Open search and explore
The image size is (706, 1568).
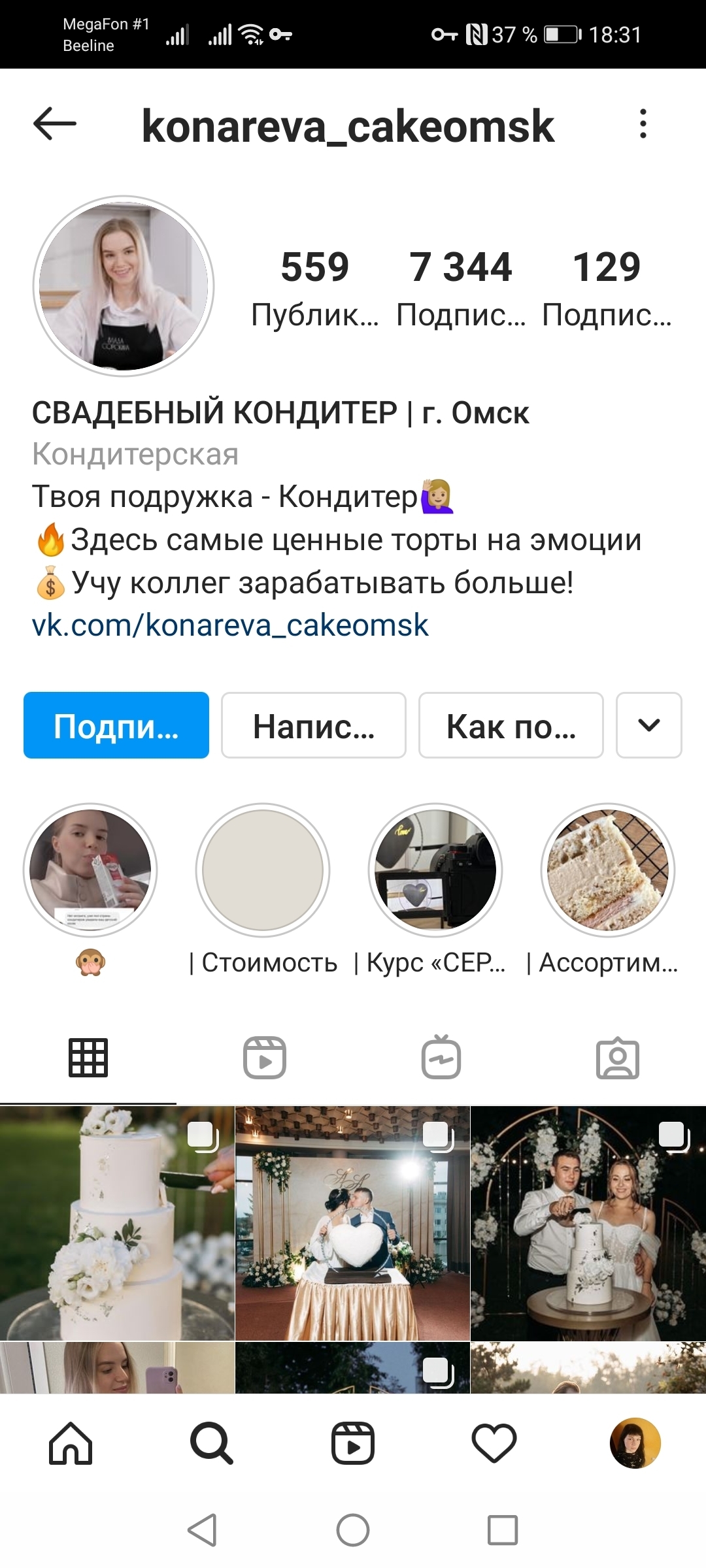coord(211,1443)
